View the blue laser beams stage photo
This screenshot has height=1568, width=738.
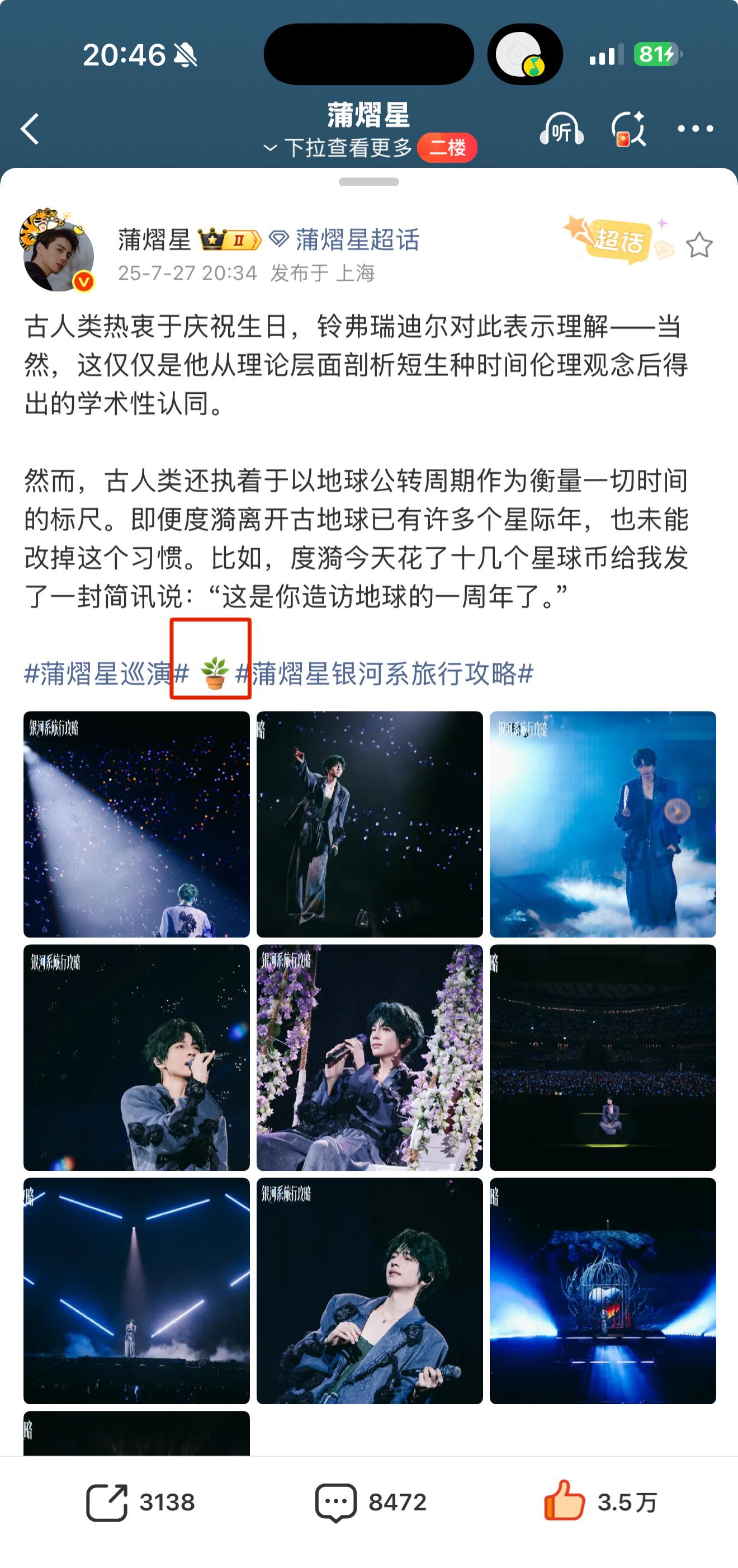pos(136,1291)
